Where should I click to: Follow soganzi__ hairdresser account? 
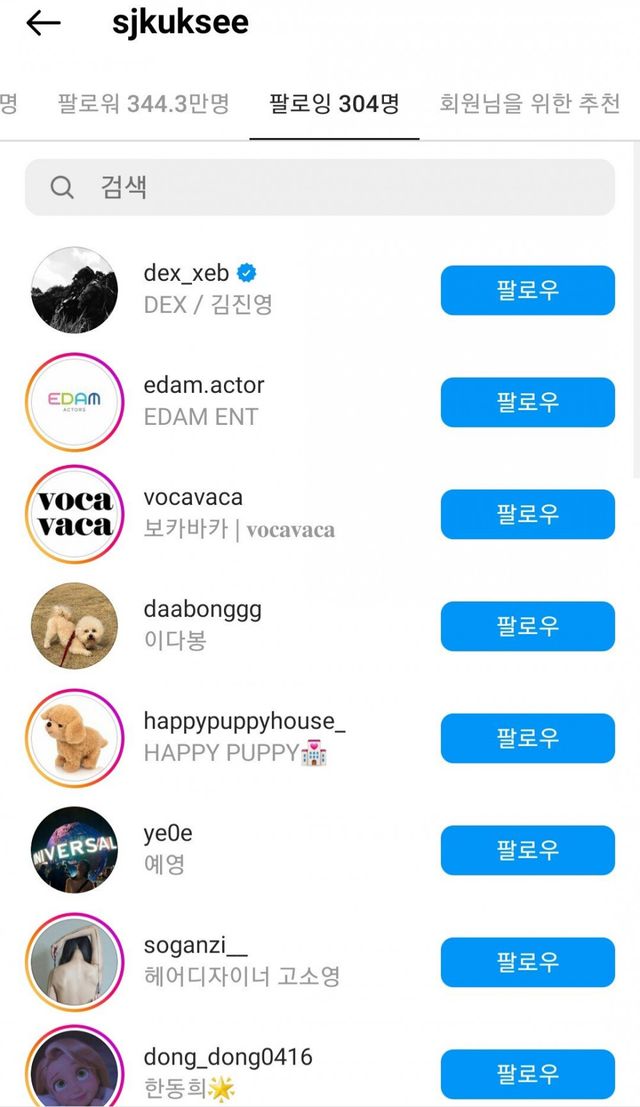coord(527,962)
